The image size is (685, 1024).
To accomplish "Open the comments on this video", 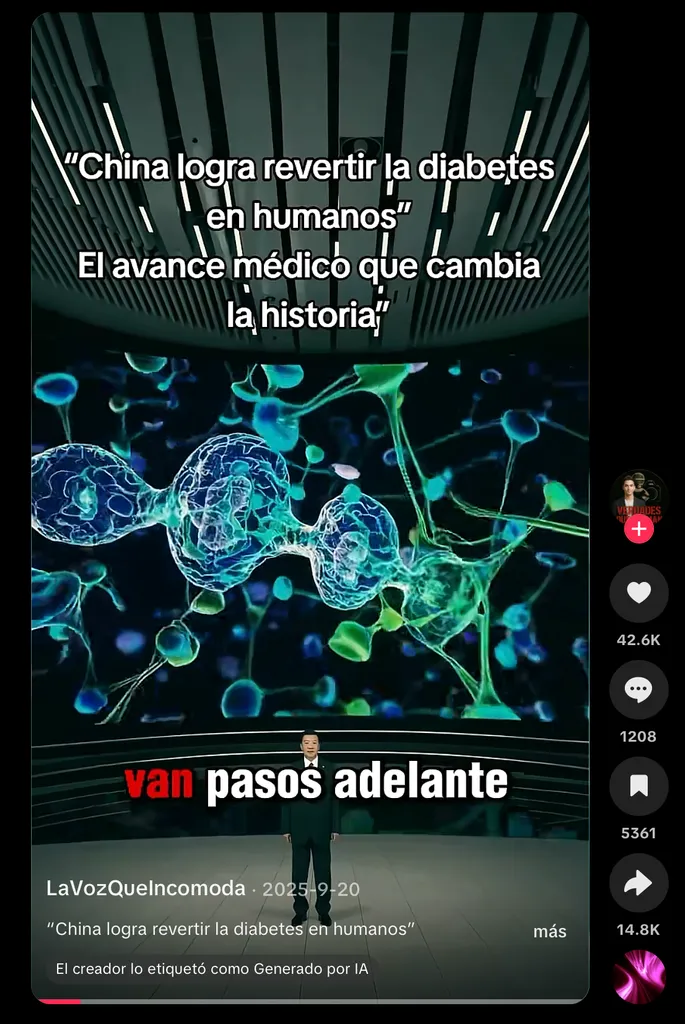I will [x=639, y=689].
